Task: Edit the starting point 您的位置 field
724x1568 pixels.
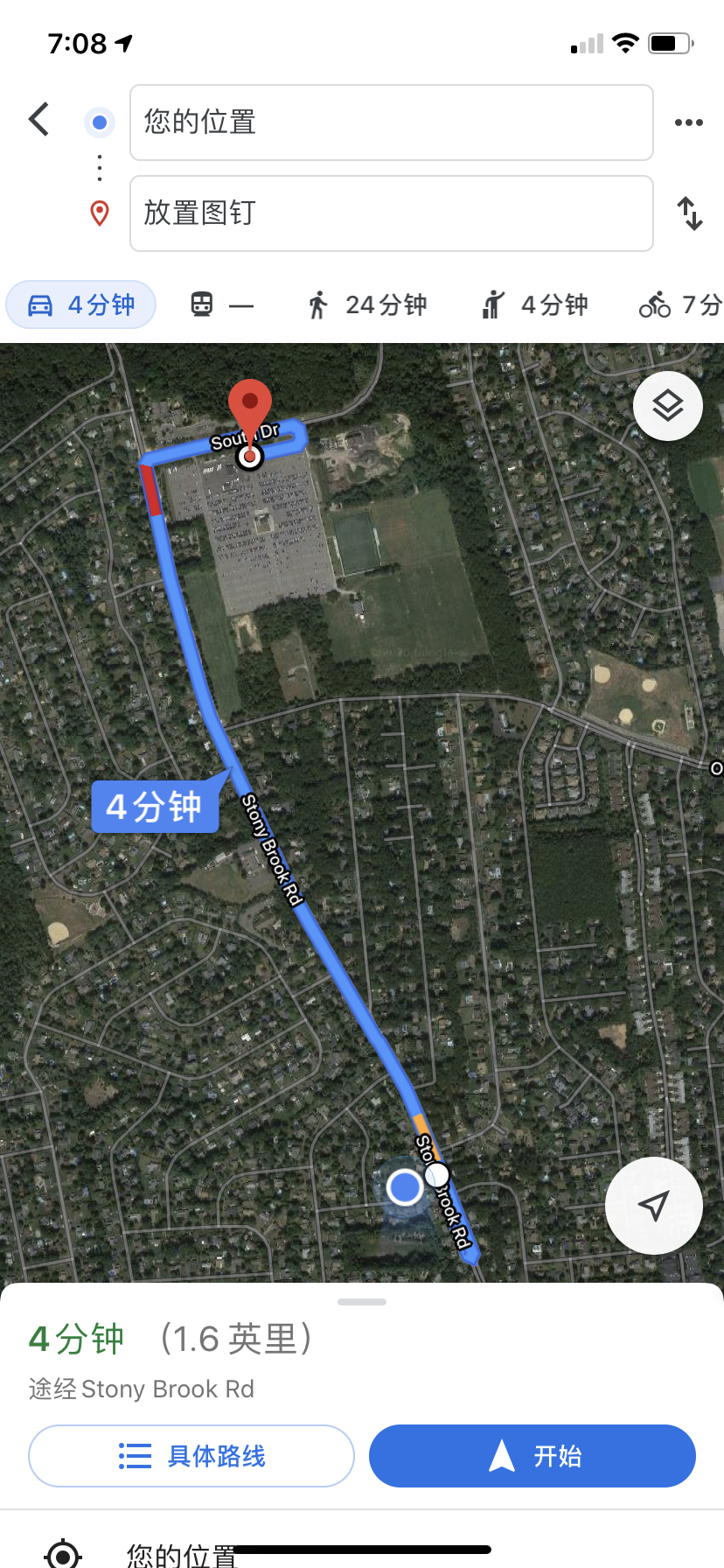Action: [x=391, y=122]
